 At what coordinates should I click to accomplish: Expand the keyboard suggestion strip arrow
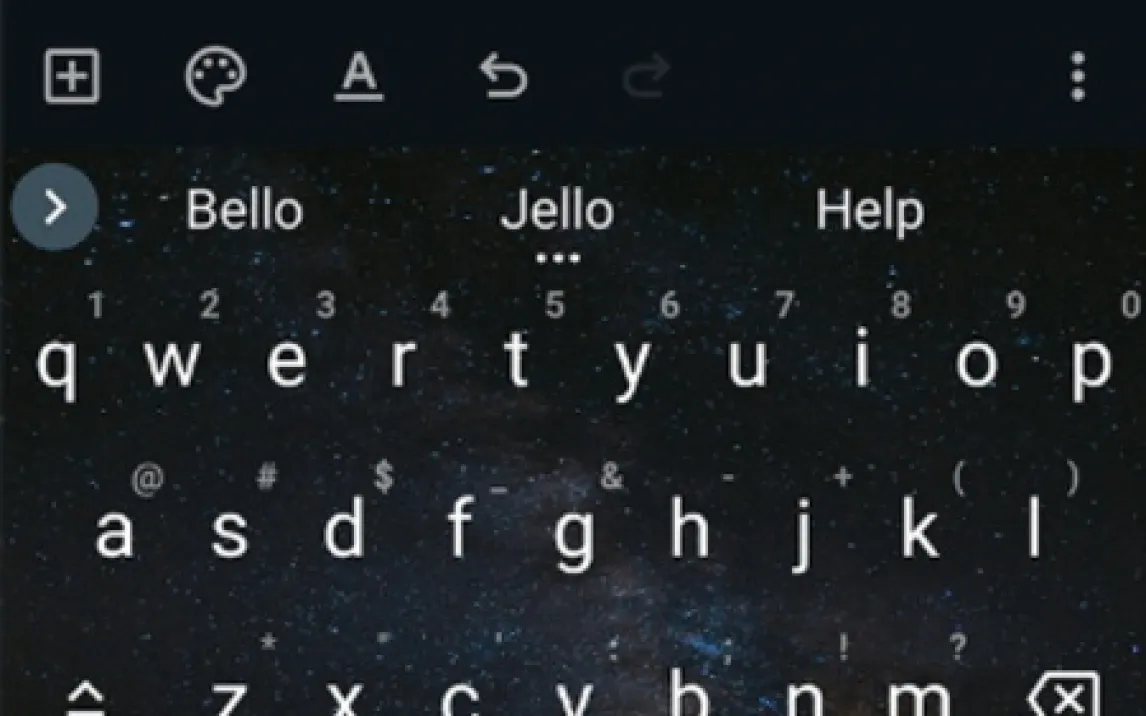coord(55,207)
